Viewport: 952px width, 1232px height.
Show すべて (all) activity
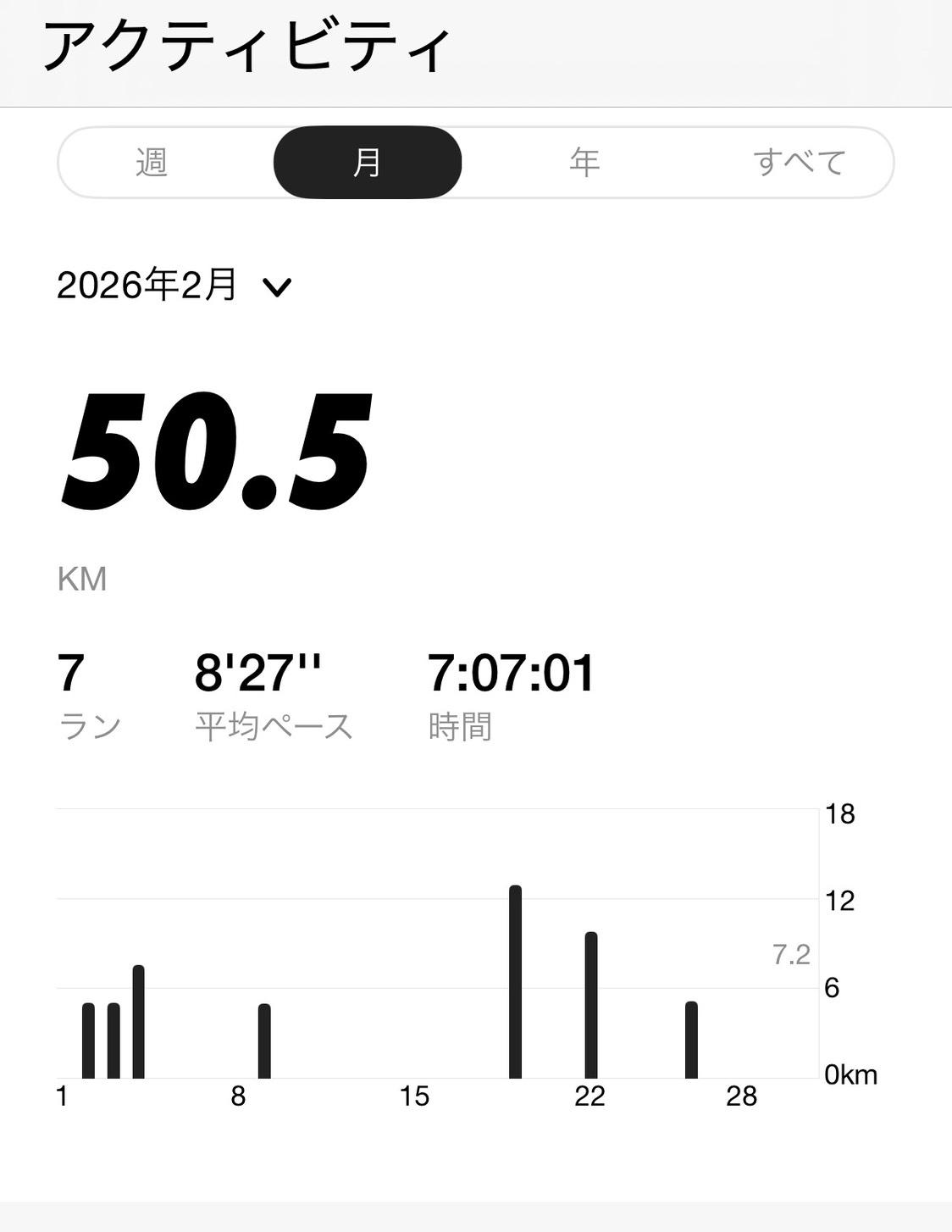[x=799, y=162]
